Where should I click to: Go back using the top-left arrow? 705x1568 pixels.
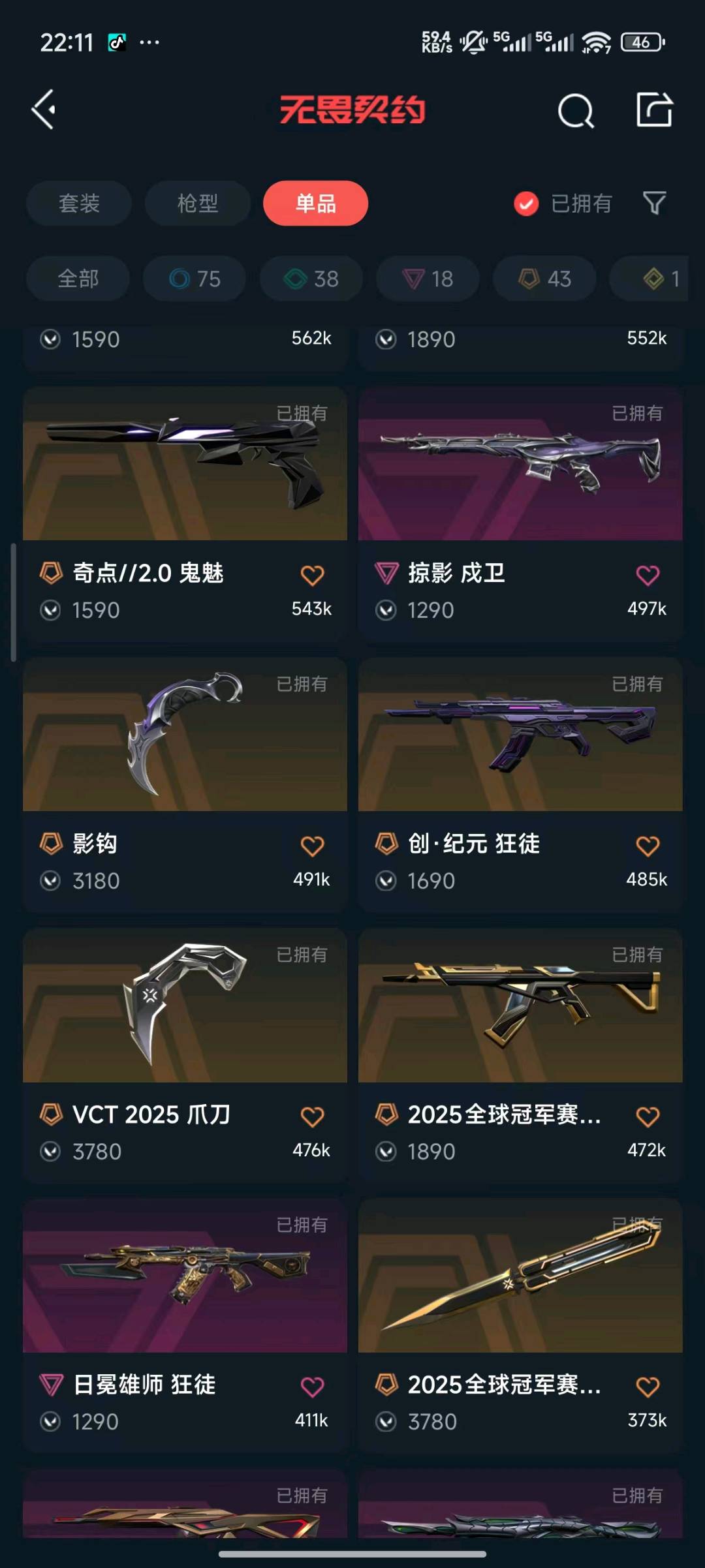pos(44,110)
